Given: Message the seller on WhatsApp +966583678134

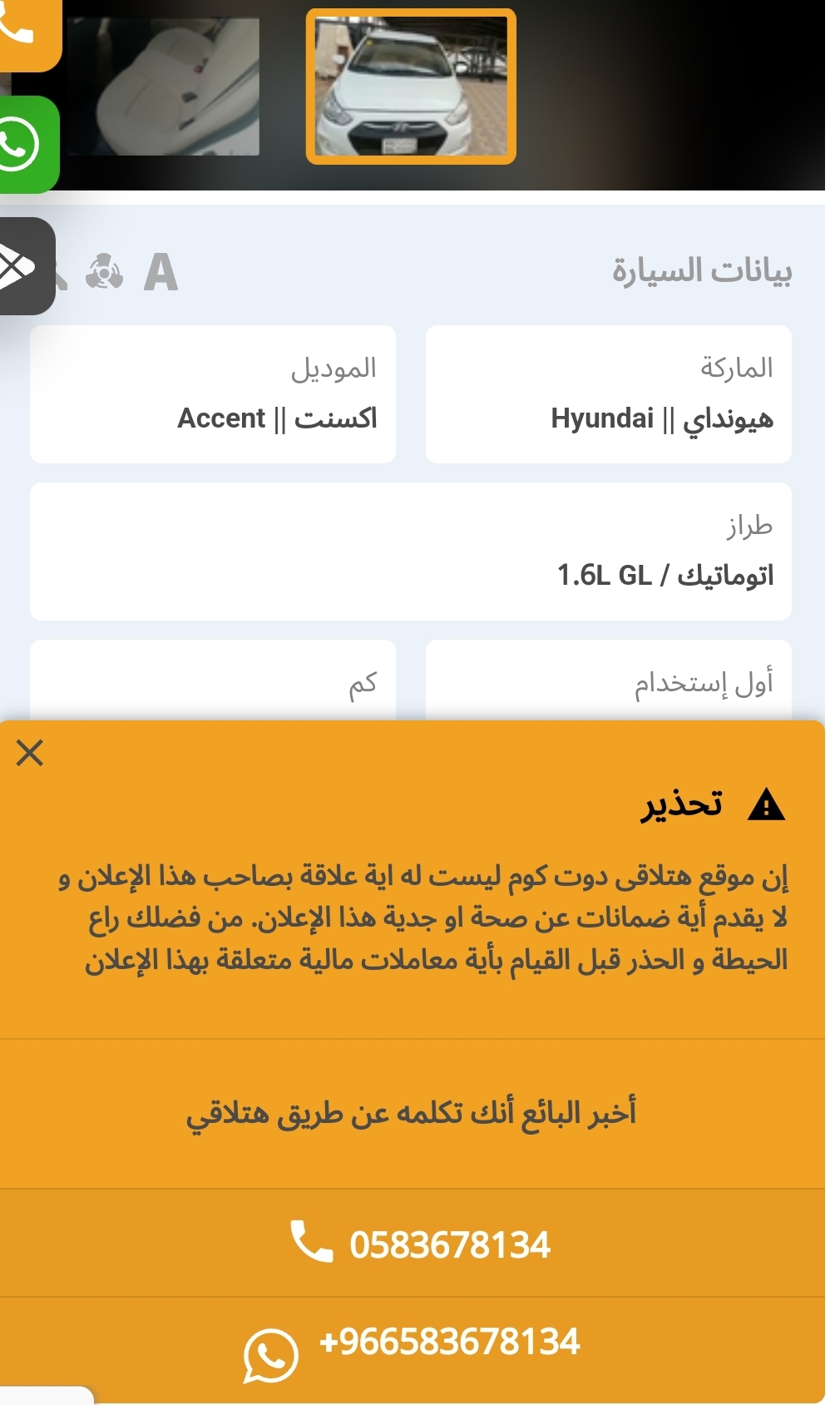Looking at the screenshot, I should (x=413, y=1349).
